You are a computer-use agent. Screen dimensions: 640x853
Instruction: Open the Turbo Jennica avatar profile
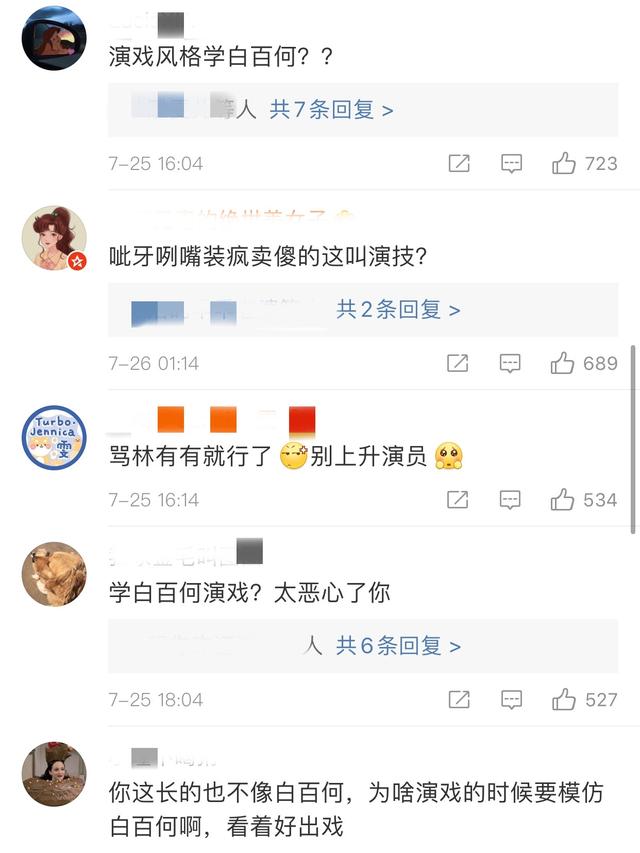[x=54, y=437]
